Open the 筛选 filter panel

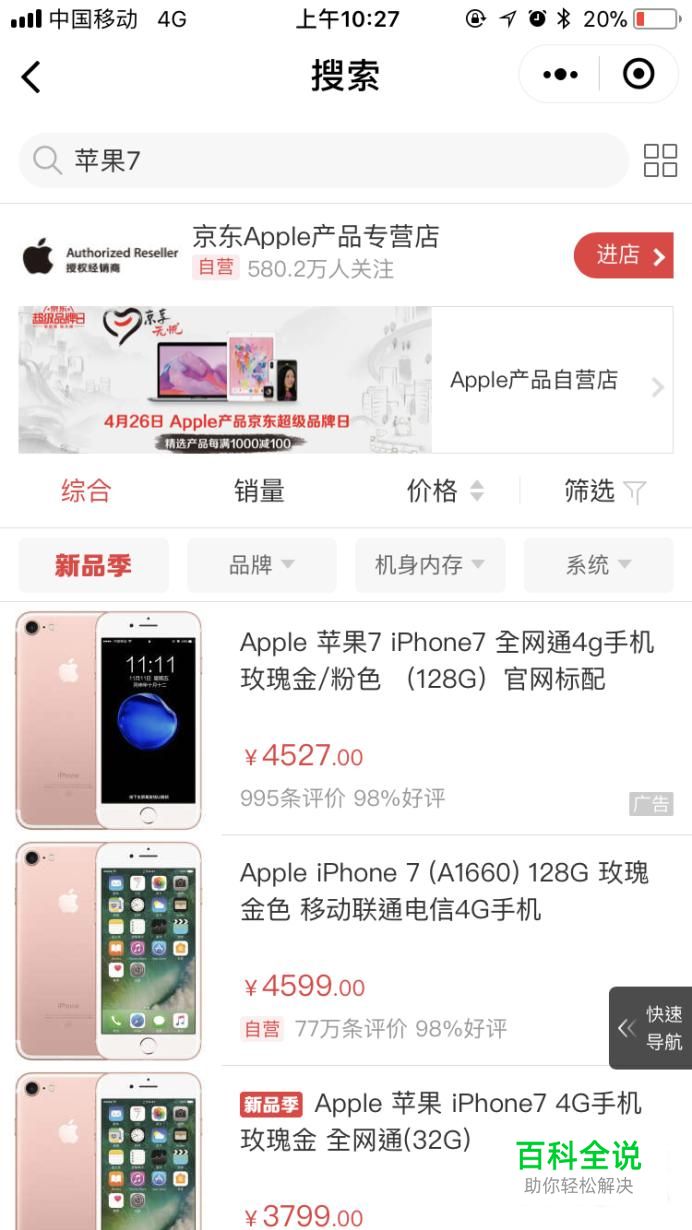click(604, 491)
